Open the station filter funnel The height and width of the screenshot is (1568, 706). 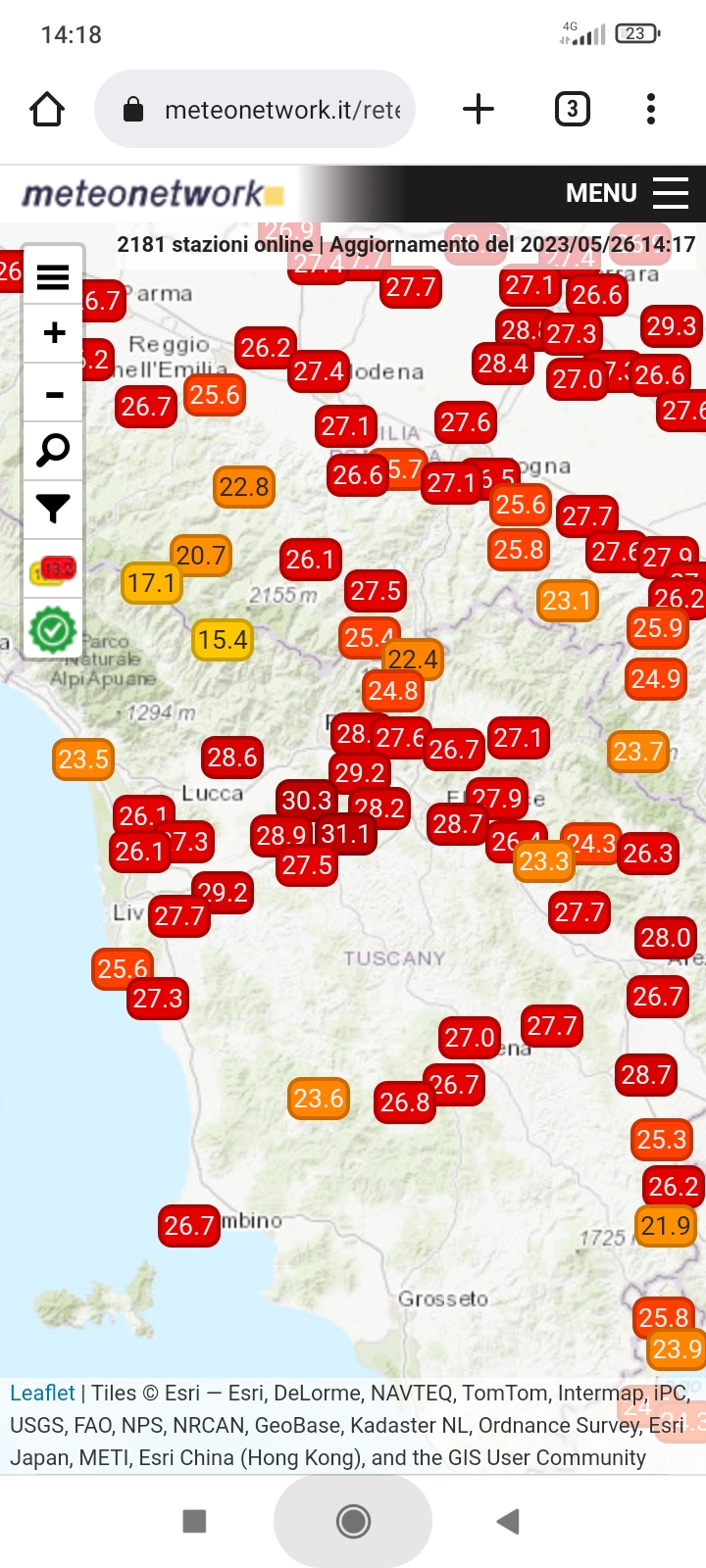(53, 509)
